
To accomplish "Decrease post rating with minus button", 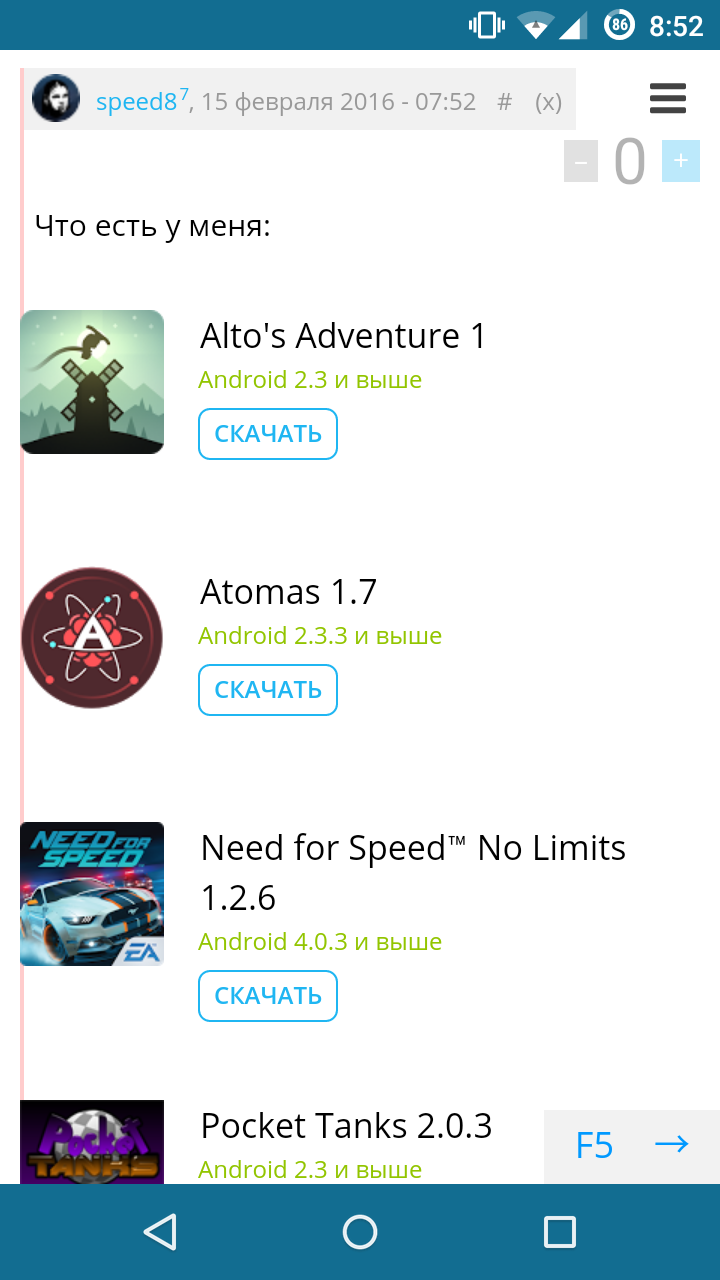I will click(581, 161).
